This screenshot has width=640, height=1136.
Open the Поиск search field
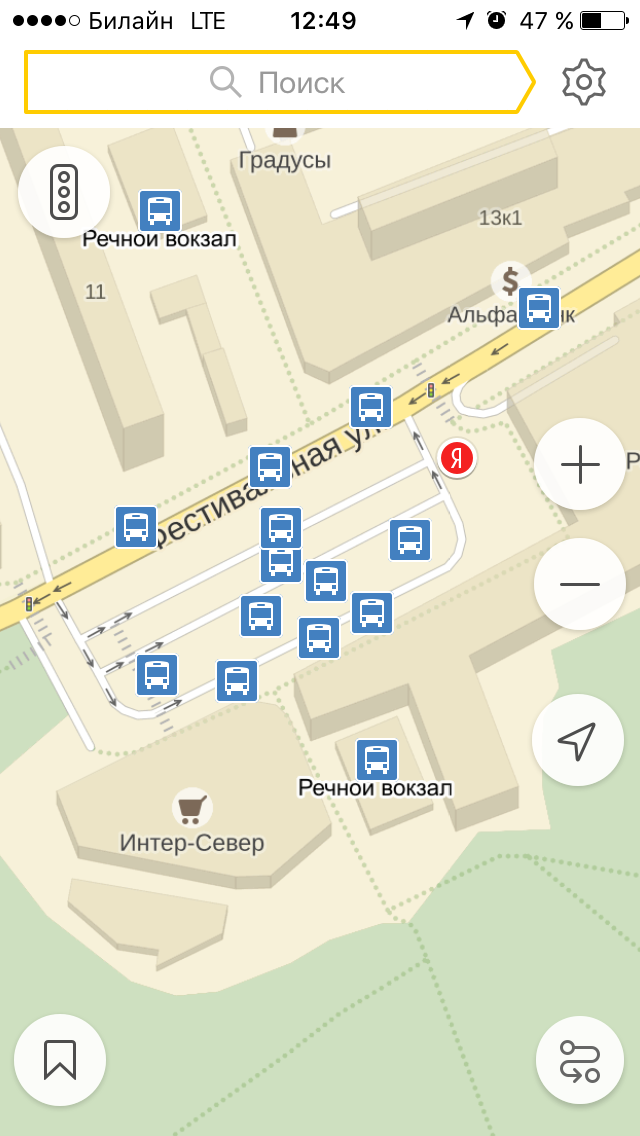coord(275,82)
